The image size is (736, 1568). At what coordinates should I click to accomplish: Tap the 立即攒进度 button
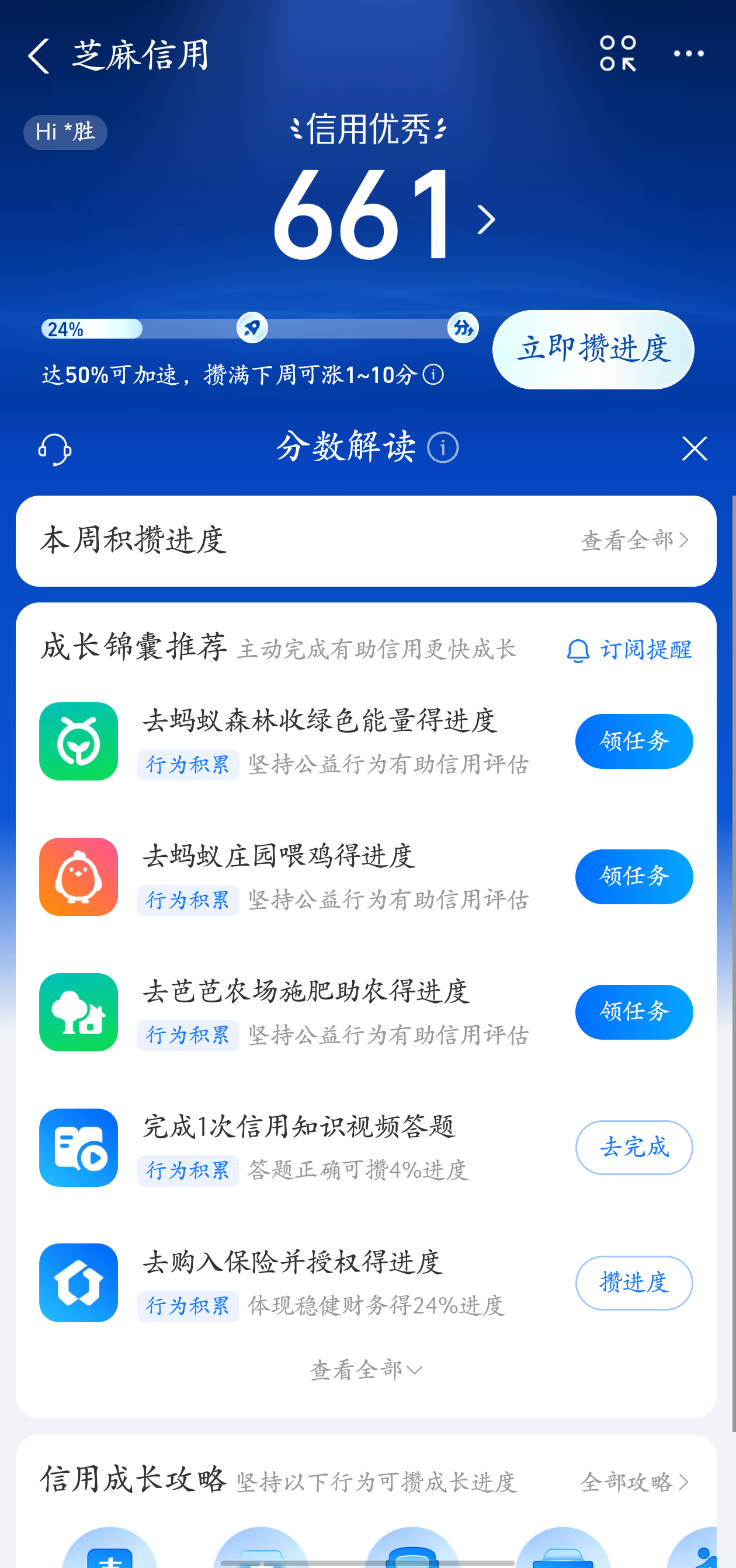click(592, 350)
